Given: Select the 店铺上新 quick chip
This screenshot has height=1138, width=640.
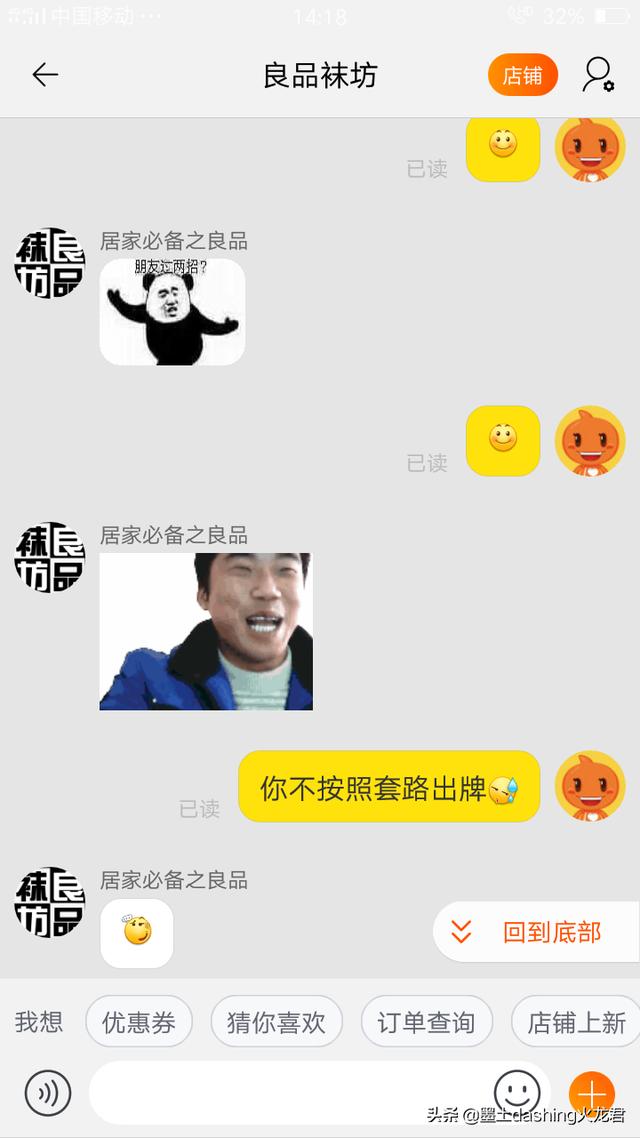Looking at the screenshot, I should coord(576,1022).
